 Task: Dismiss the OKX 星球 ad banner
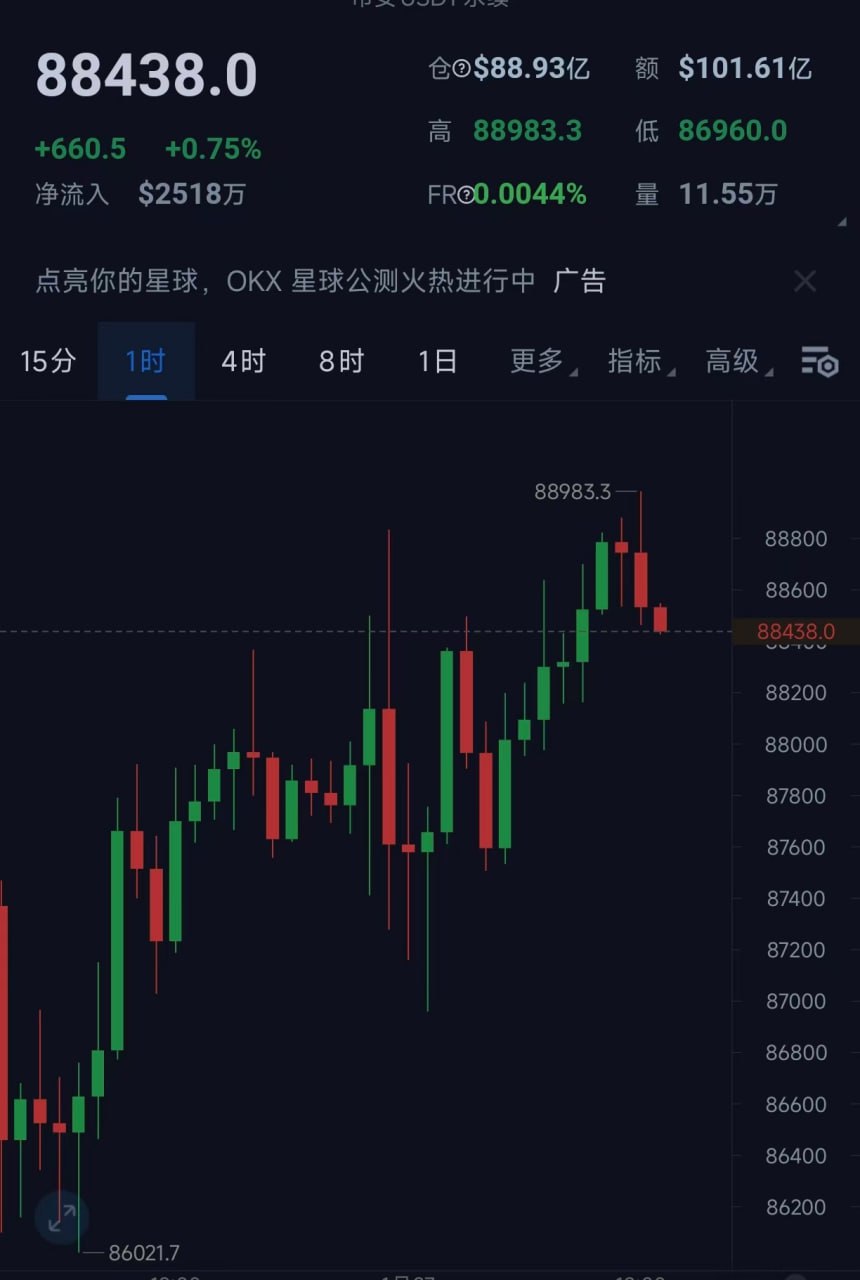[x=805, y=281]
